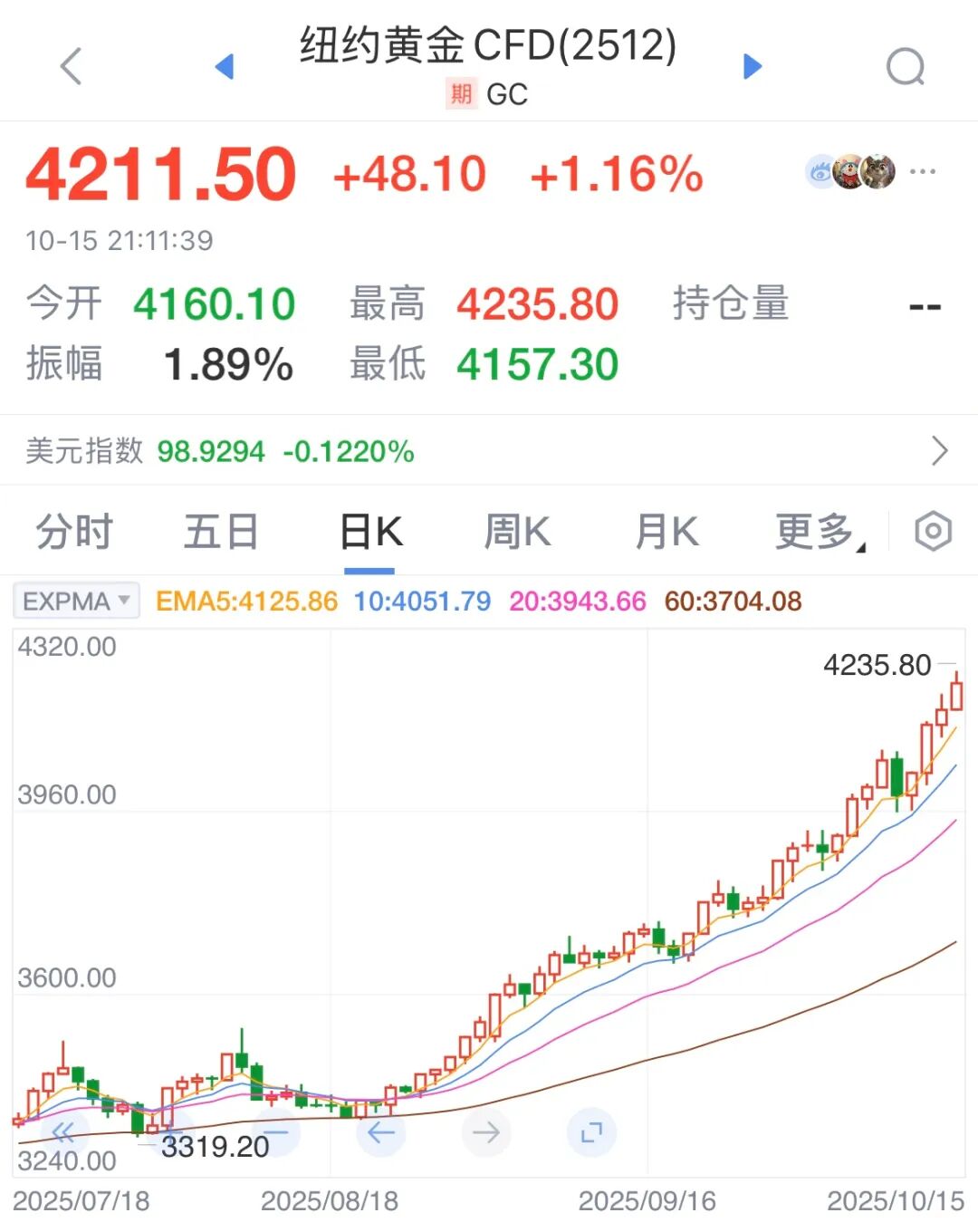Pan the chart right with the right-arrow icon
The image size is (978, 1232).
coord(486,1132)
